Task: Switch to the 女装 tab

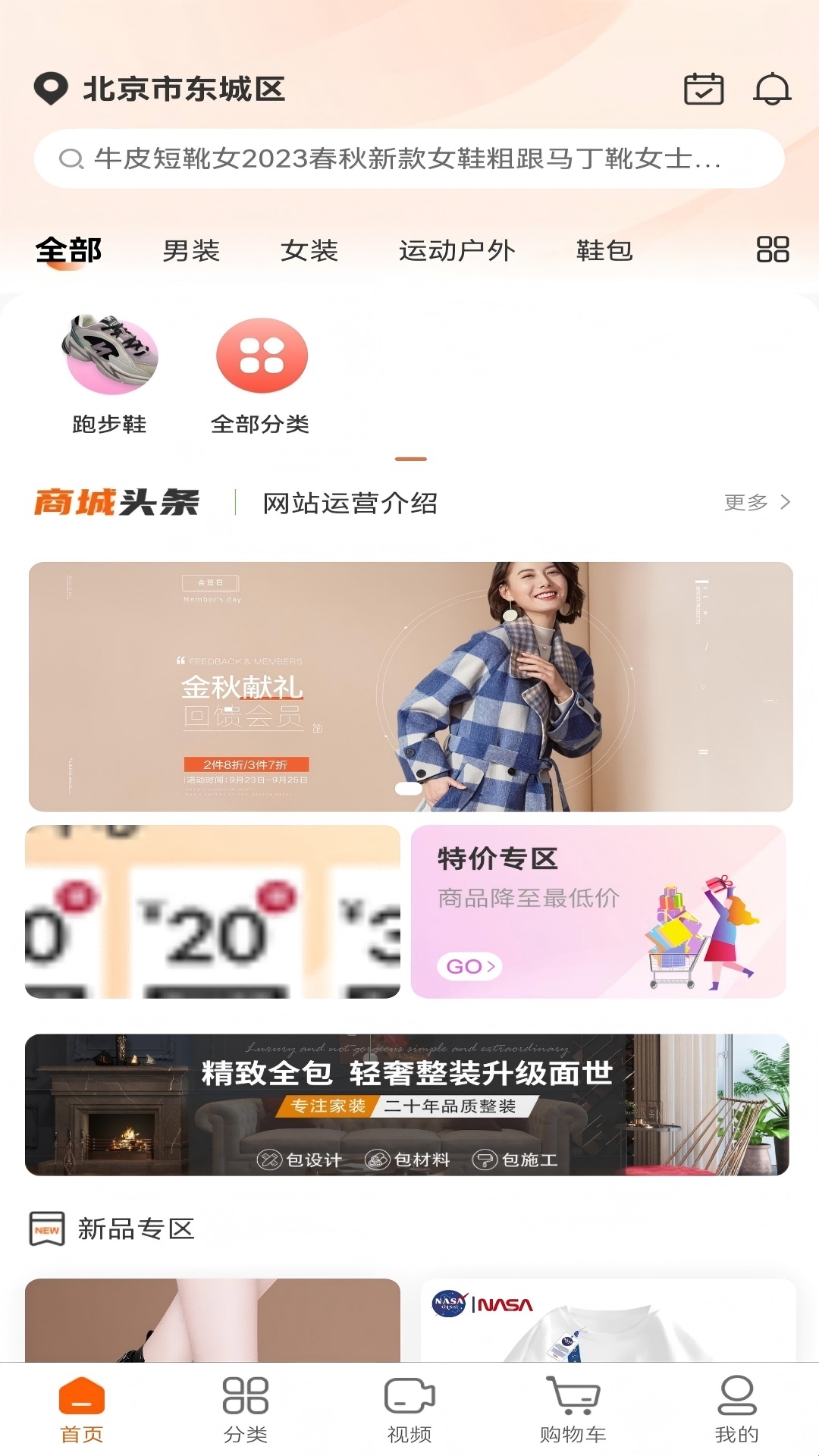Action: click(309, 250)
